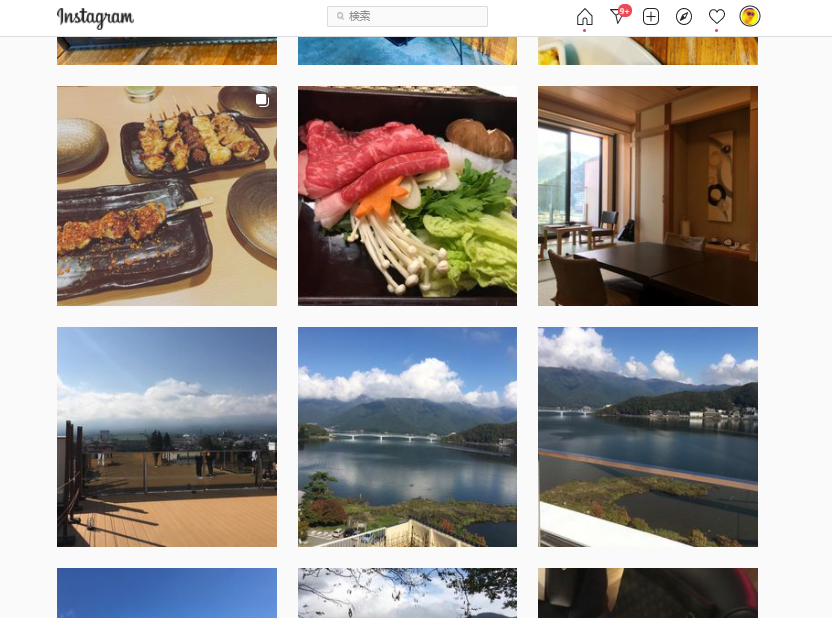832x618 pixels.
Task: Open the lake with bridge photo post
Action: pos(407,437)
